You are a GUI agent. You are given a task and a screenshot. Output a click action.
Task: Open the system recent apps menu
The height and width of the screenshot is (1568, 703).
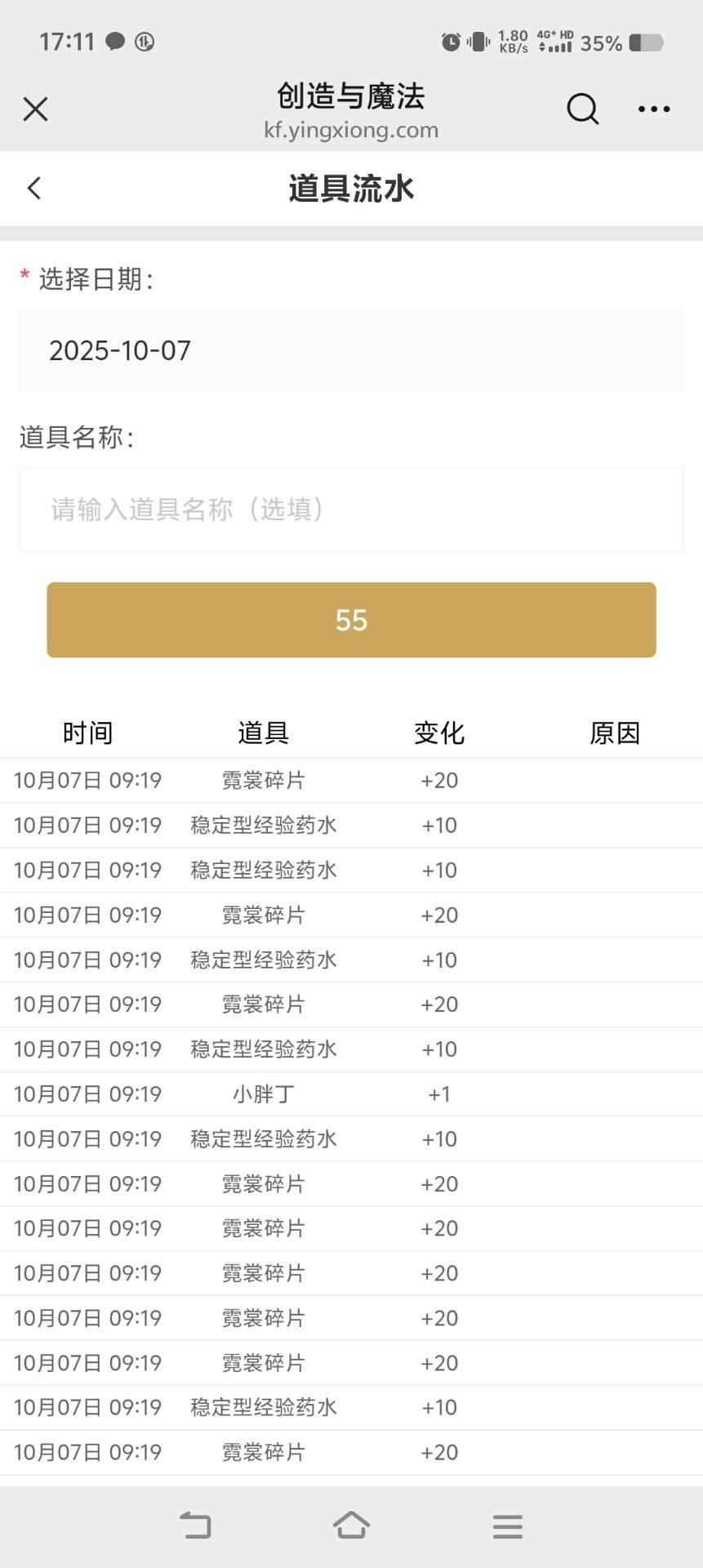[x=507, y=1525]
